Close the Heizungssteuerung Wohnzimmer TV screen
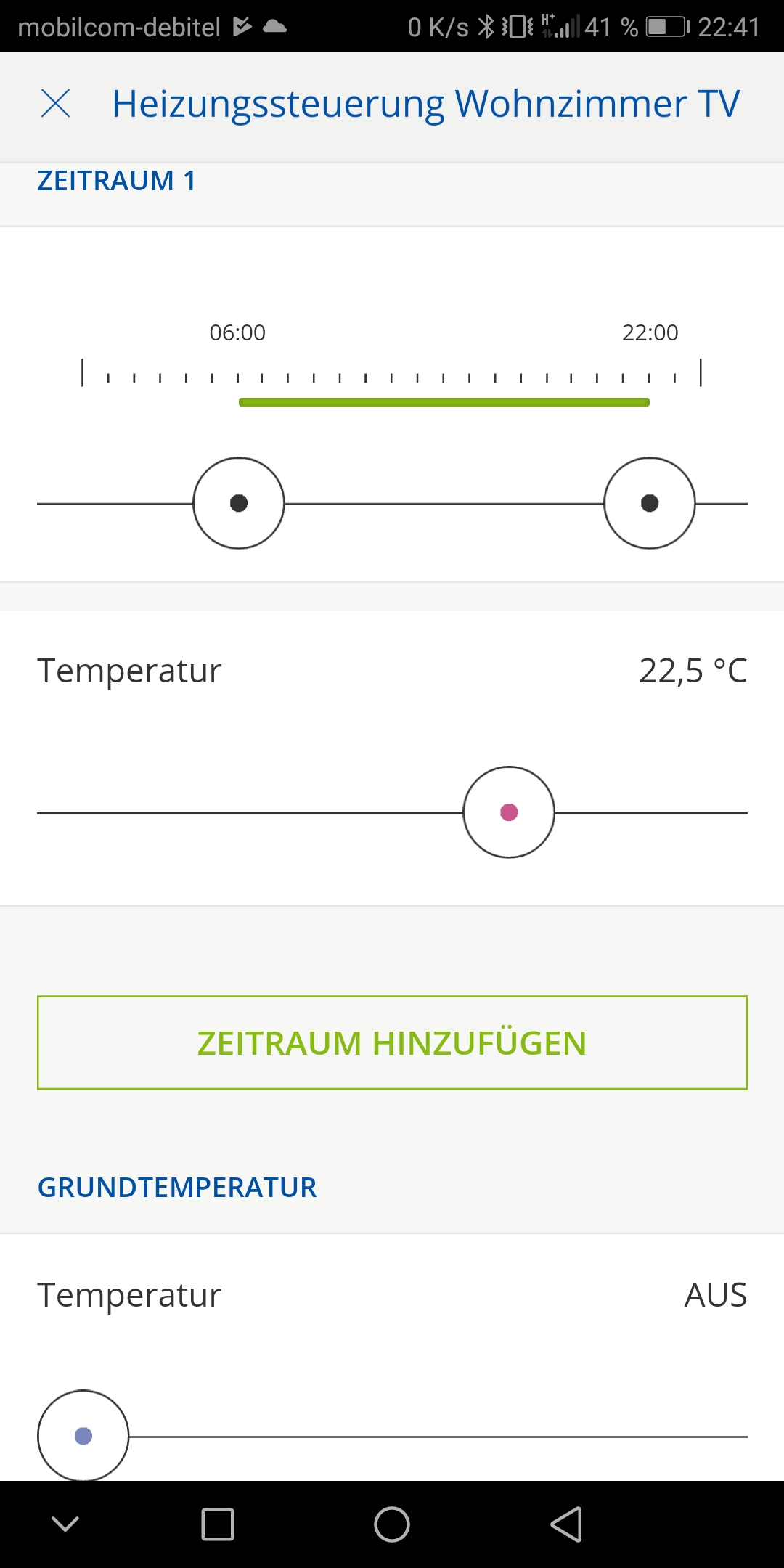784x1568 pixels. (55, 103)
